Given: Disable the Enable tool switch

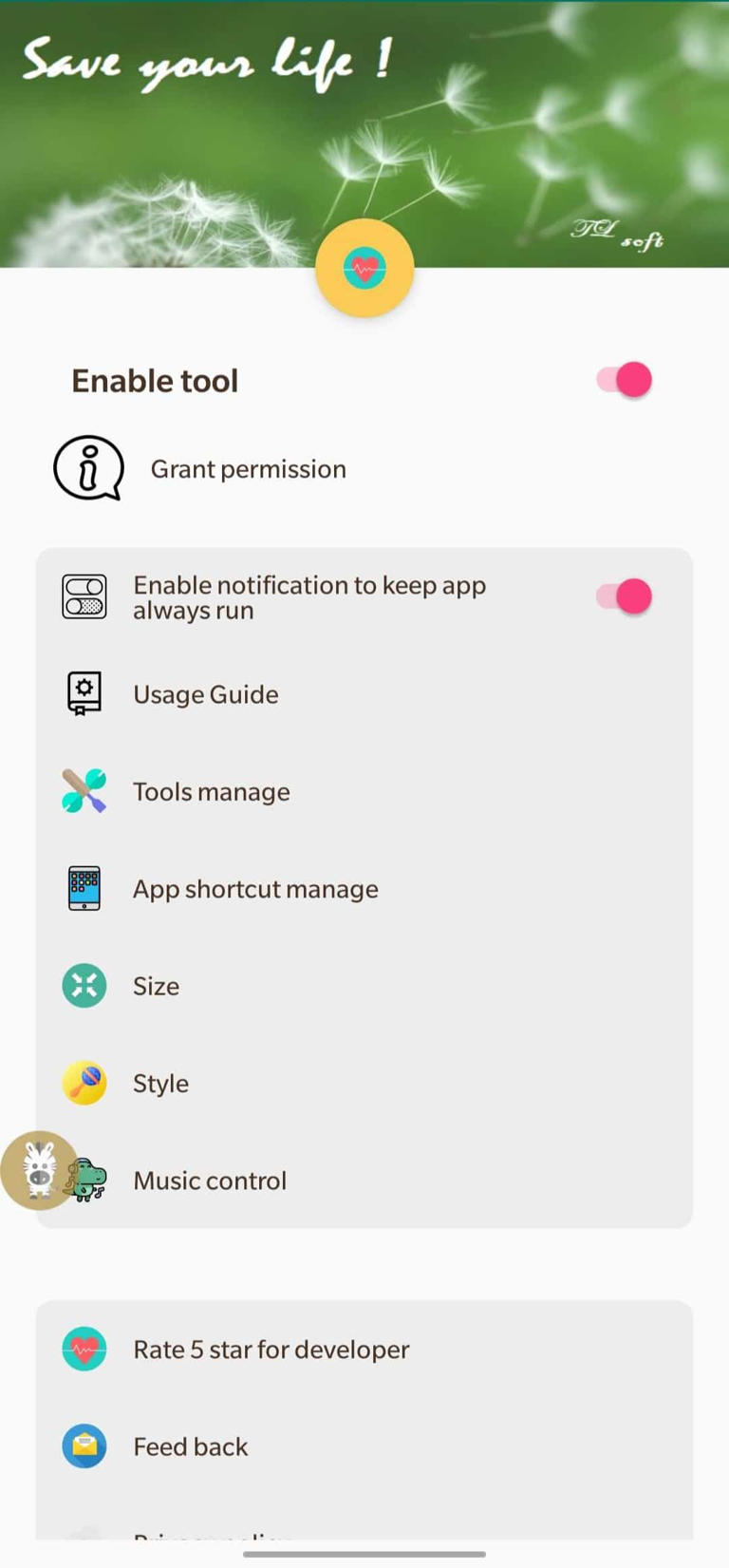Looking at the screenshot, I should [x=622, y=379].
